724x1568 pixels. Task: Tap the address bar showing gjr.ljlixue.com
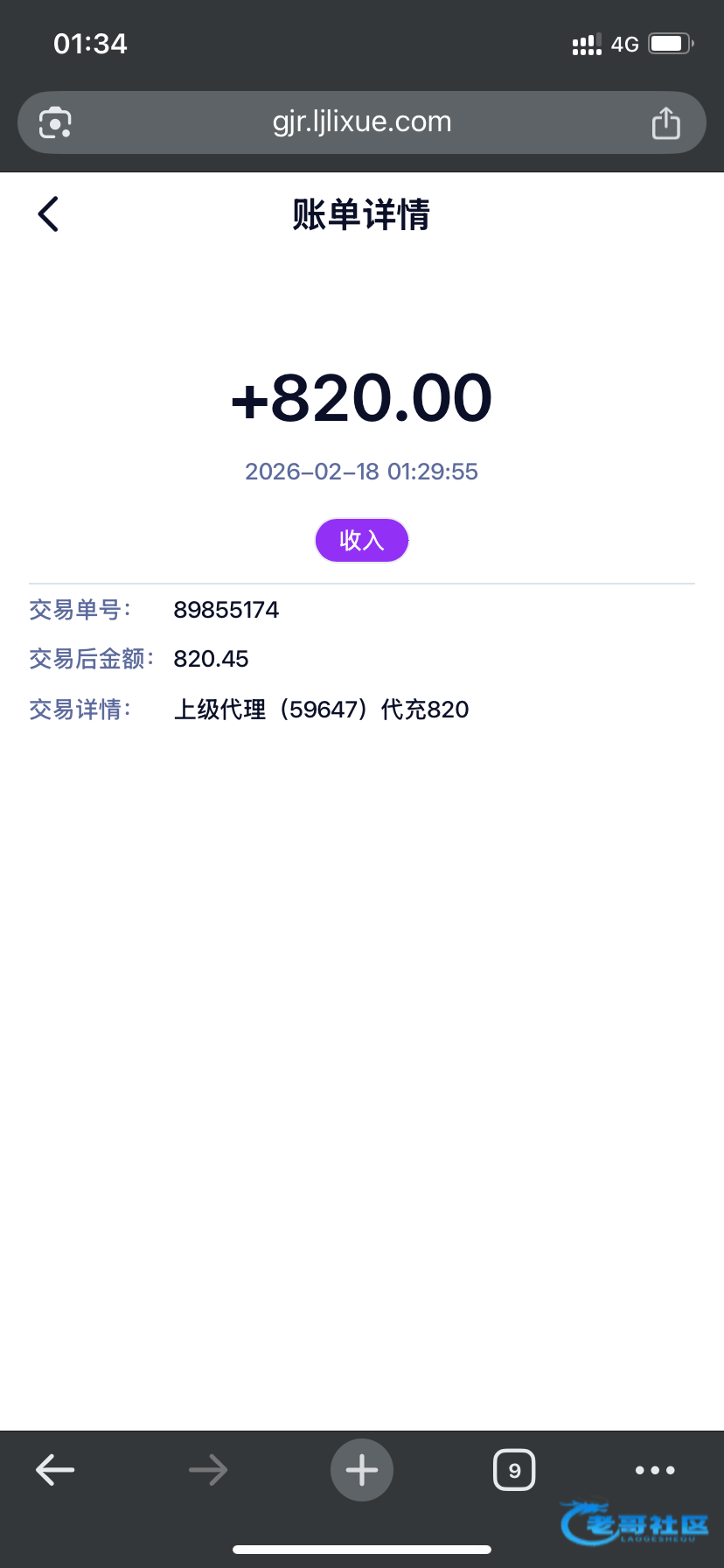click(361, 122)
